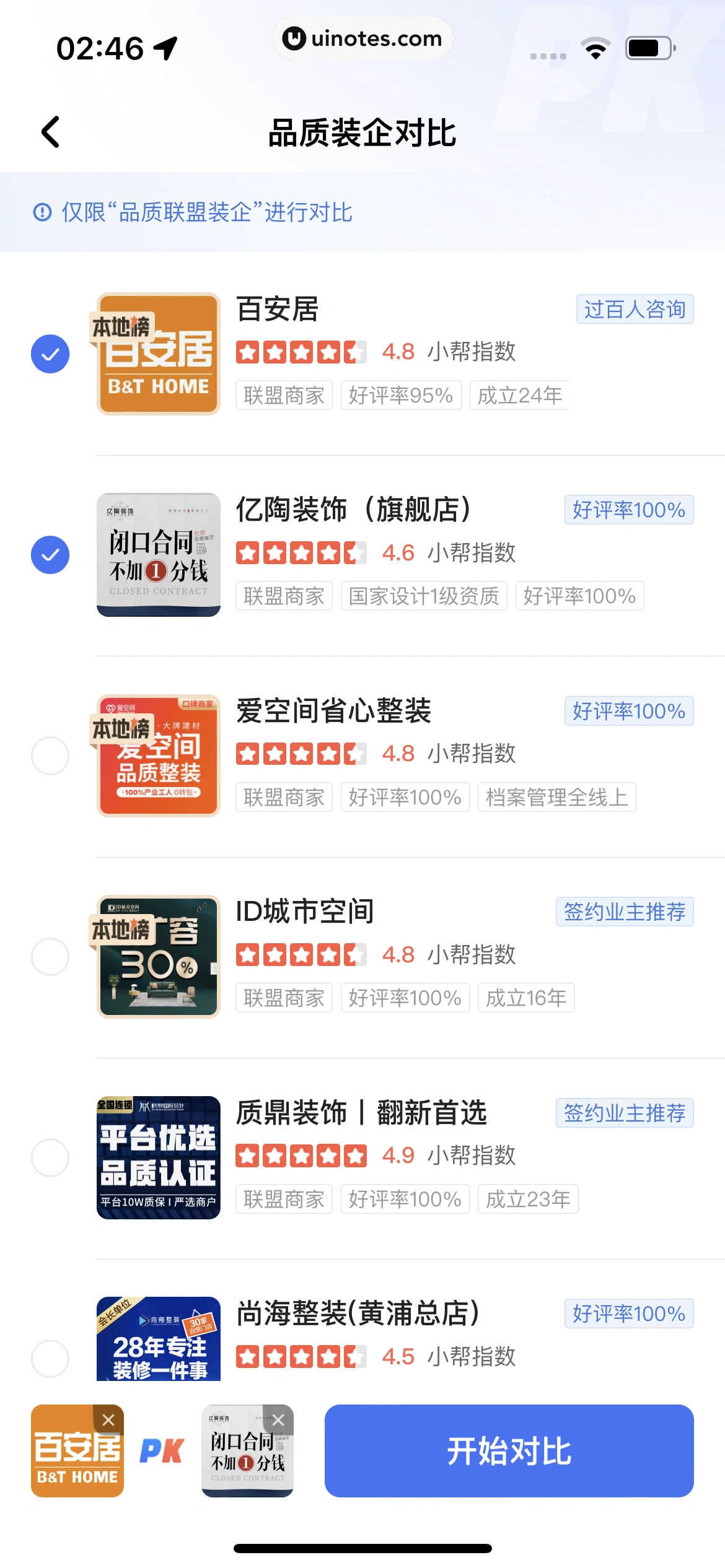Tap the back arrow to exit comparison
Image resolution: width=725 pixels, height=1568 pixels.
click(50, 132)
